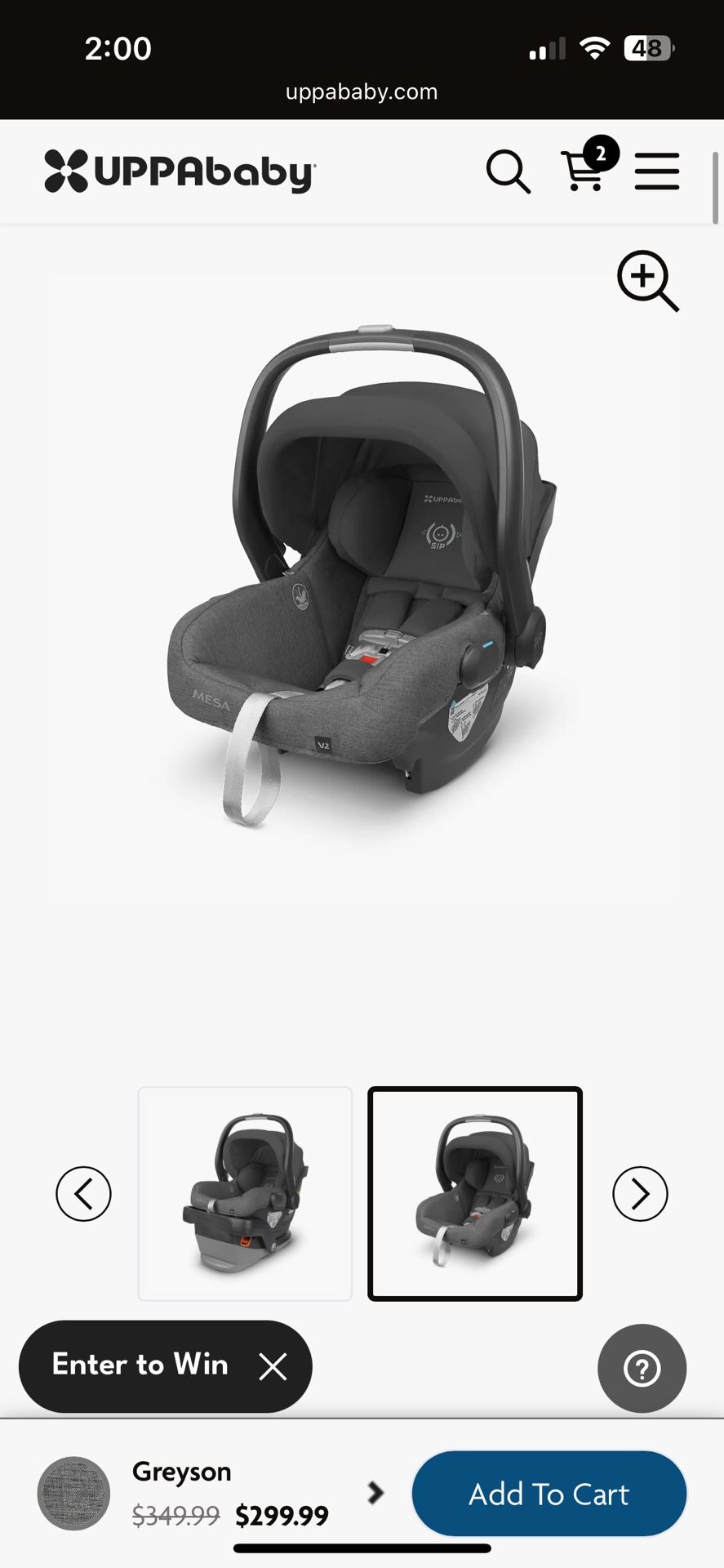Open the hamburger navigation menu

(x=657, y=171)
